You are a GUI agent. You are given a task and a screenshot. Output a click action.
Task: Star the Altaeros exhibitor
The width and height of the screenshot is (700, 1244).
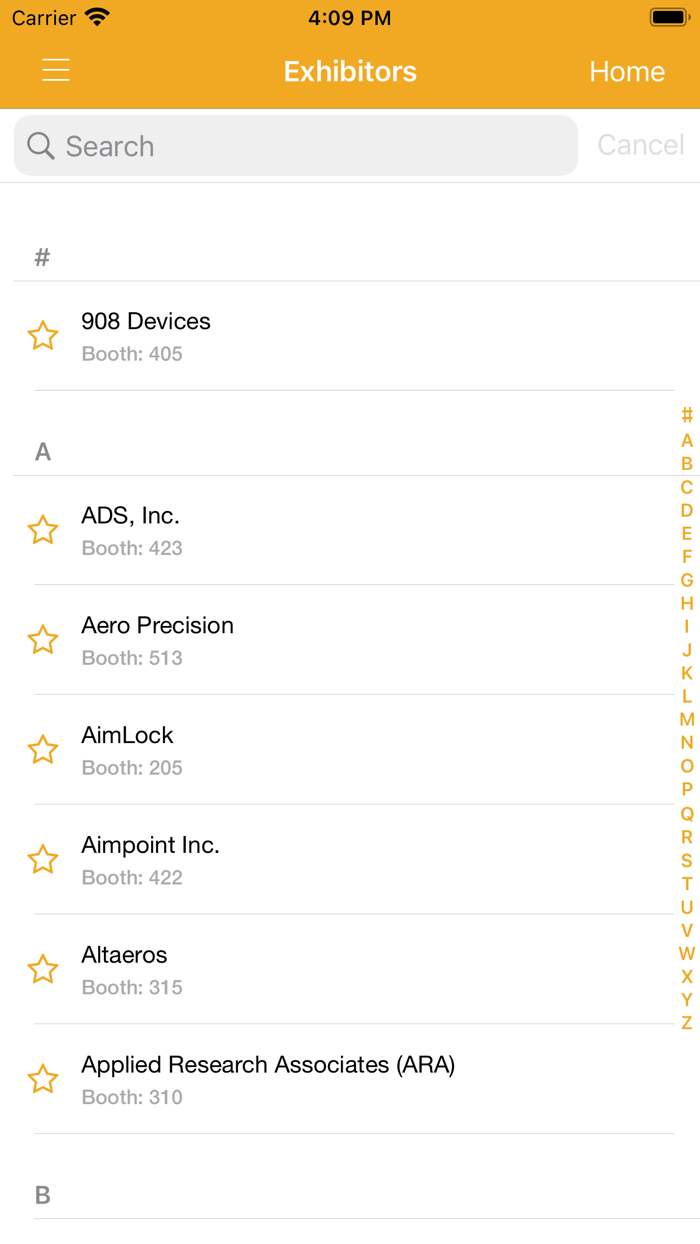tap(43, 970)
